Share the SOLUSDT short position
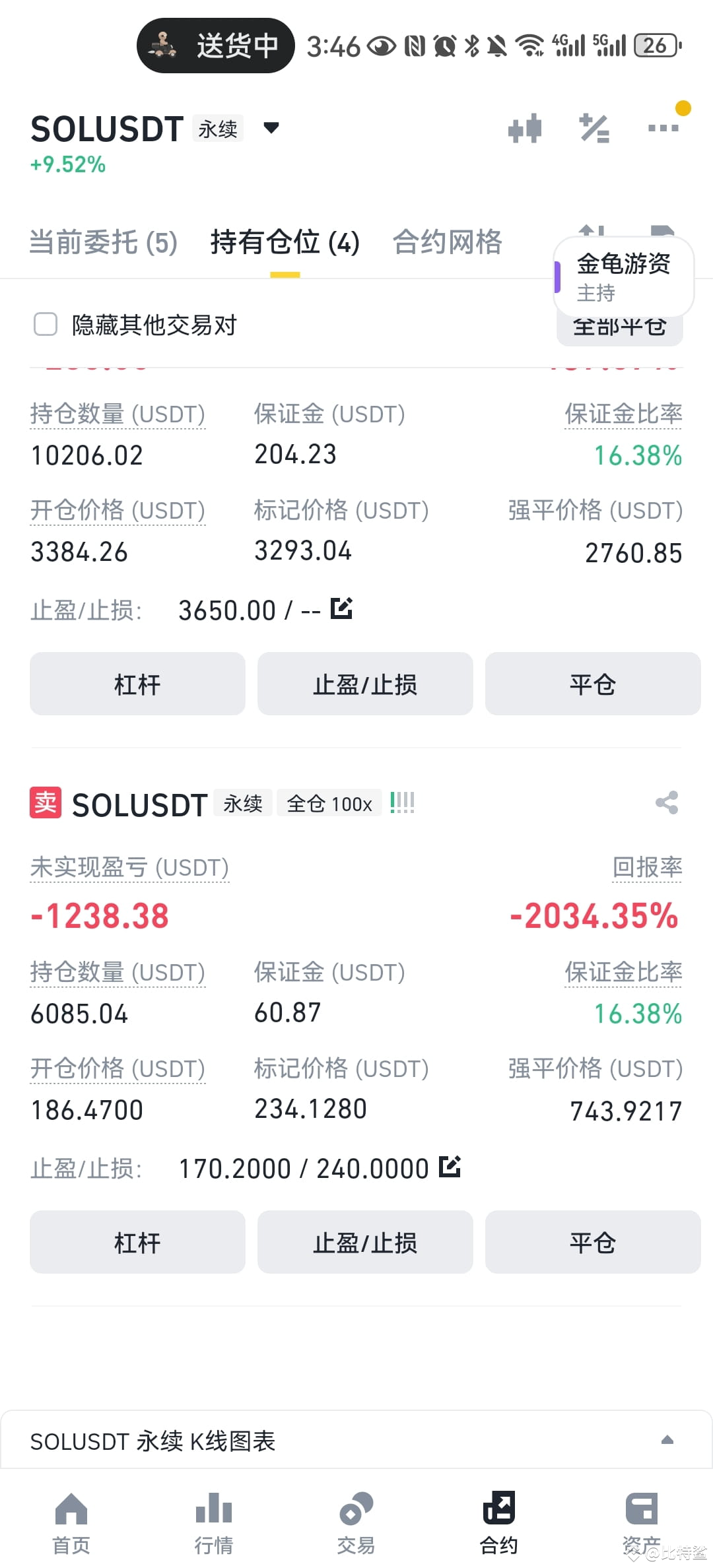The image size is (713, 1568). tap(666, 803)
